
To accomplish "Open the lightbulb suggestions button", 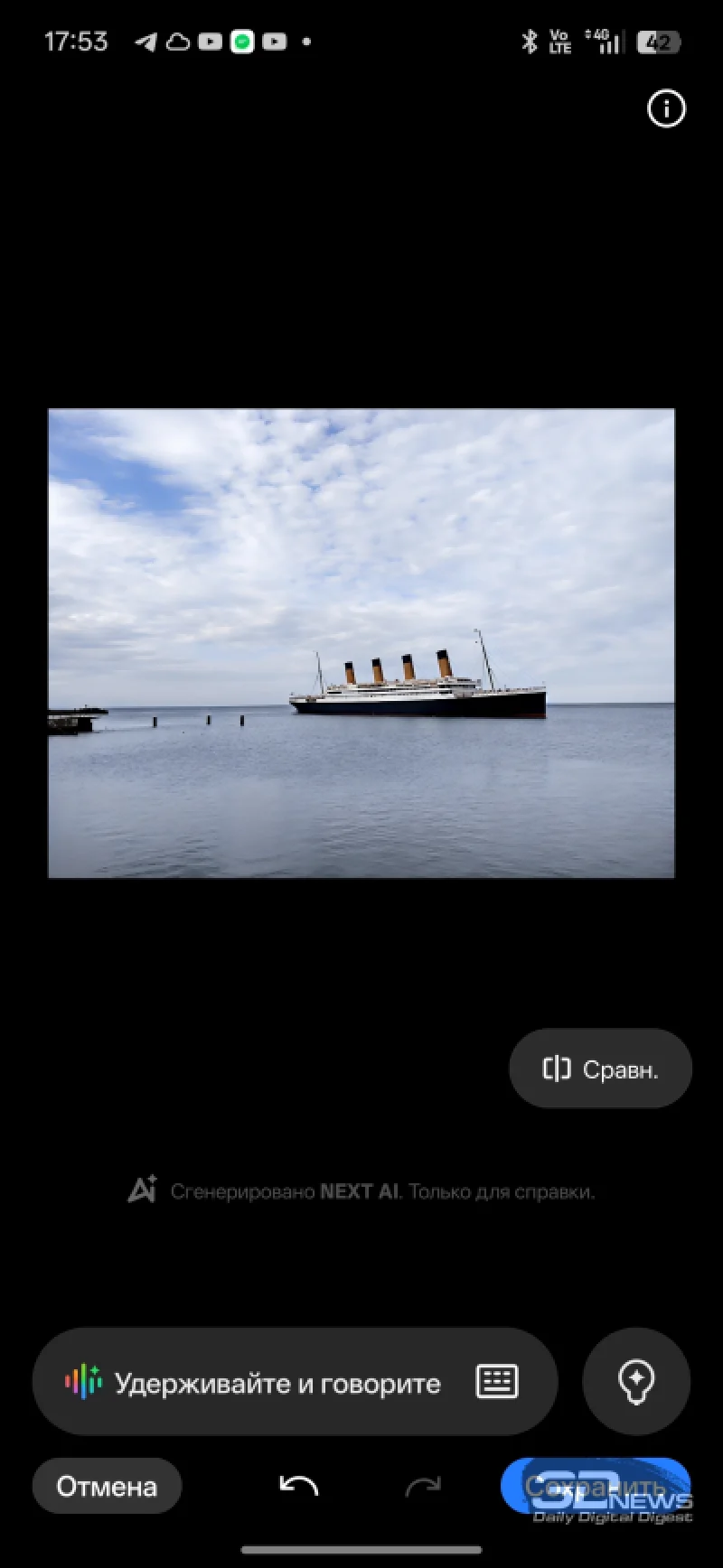I will (x=636, y=1381).
